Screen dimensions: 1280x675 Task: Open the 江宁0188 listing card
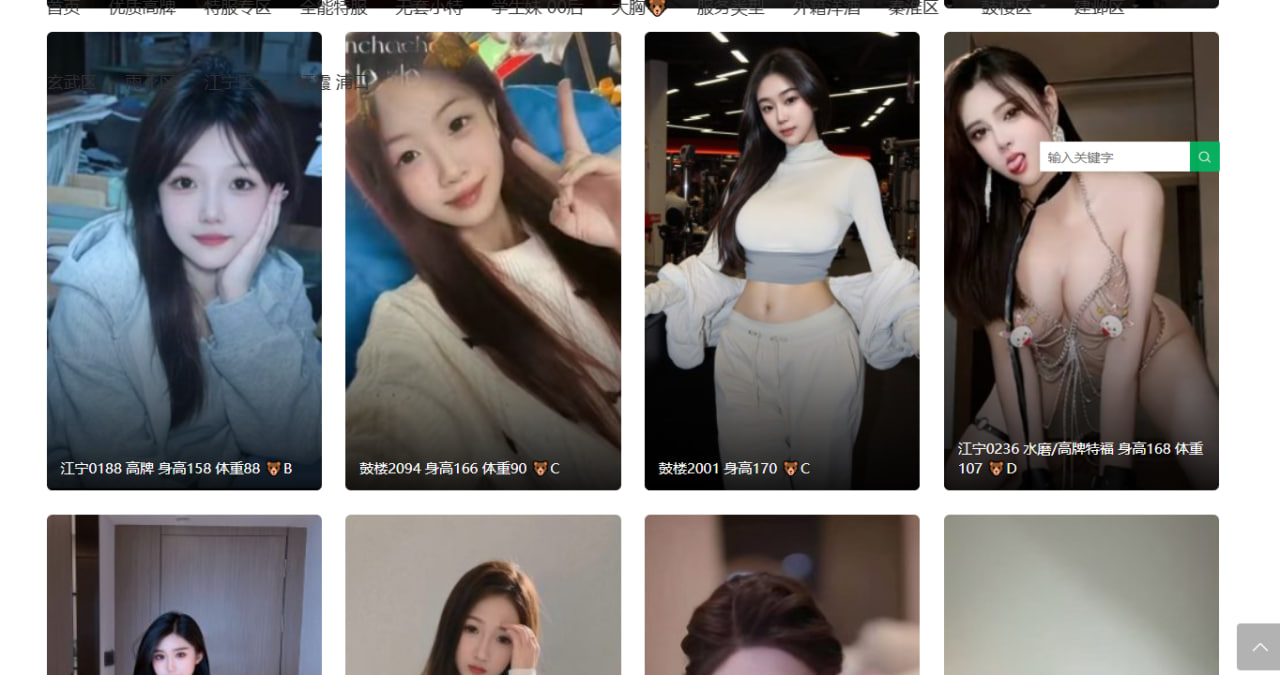[184, 262]
